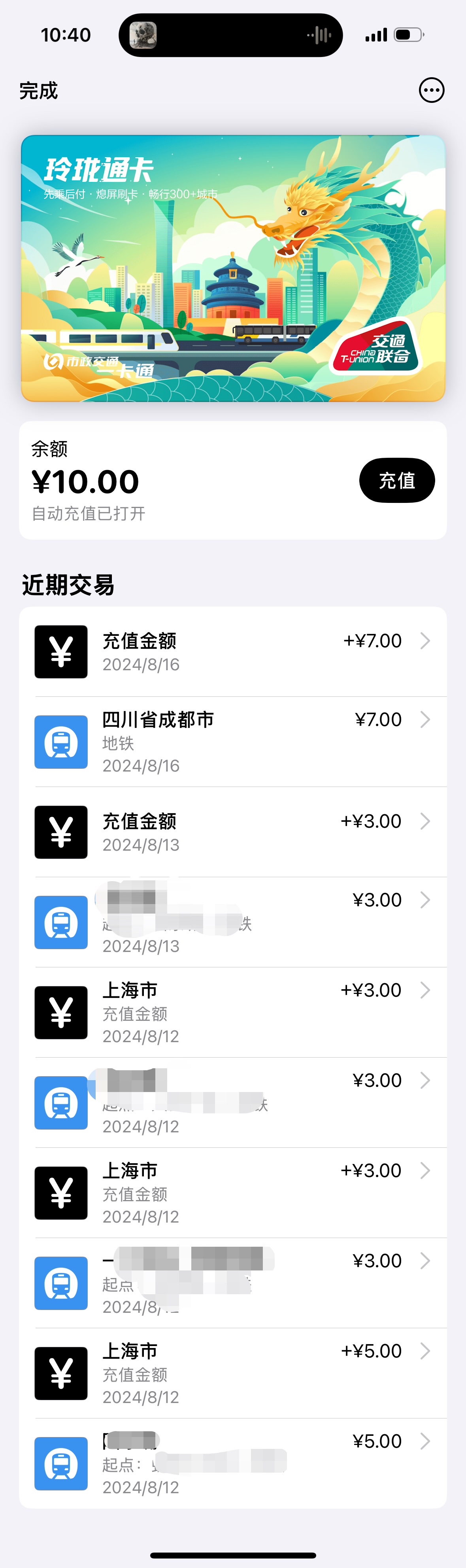View the ¥3.00 metro ride on 2024/8/13

click(x=233, y=922)
